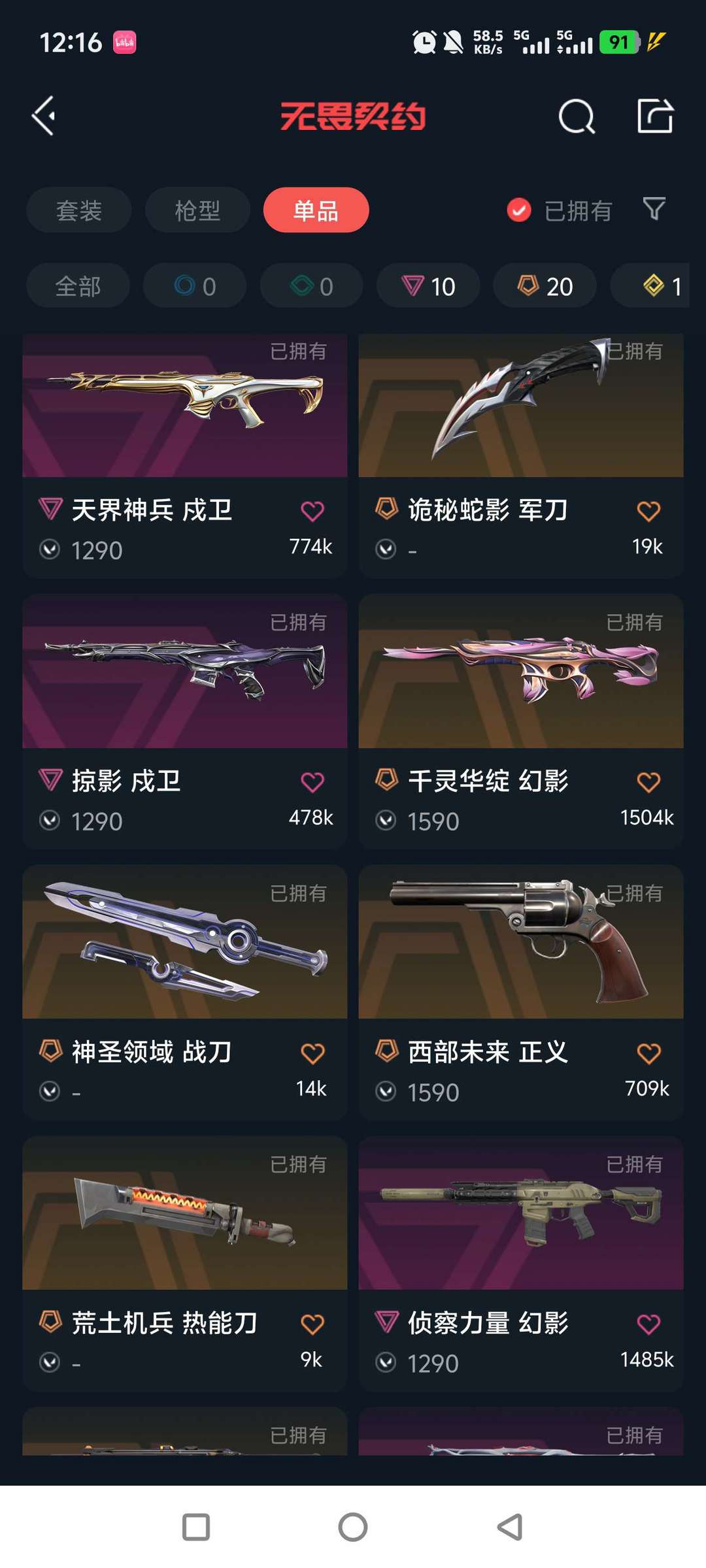This screenshot has height=1568, width=706.
Task: Filter by the orange tier chip showing 20
Action: [545, 286]
